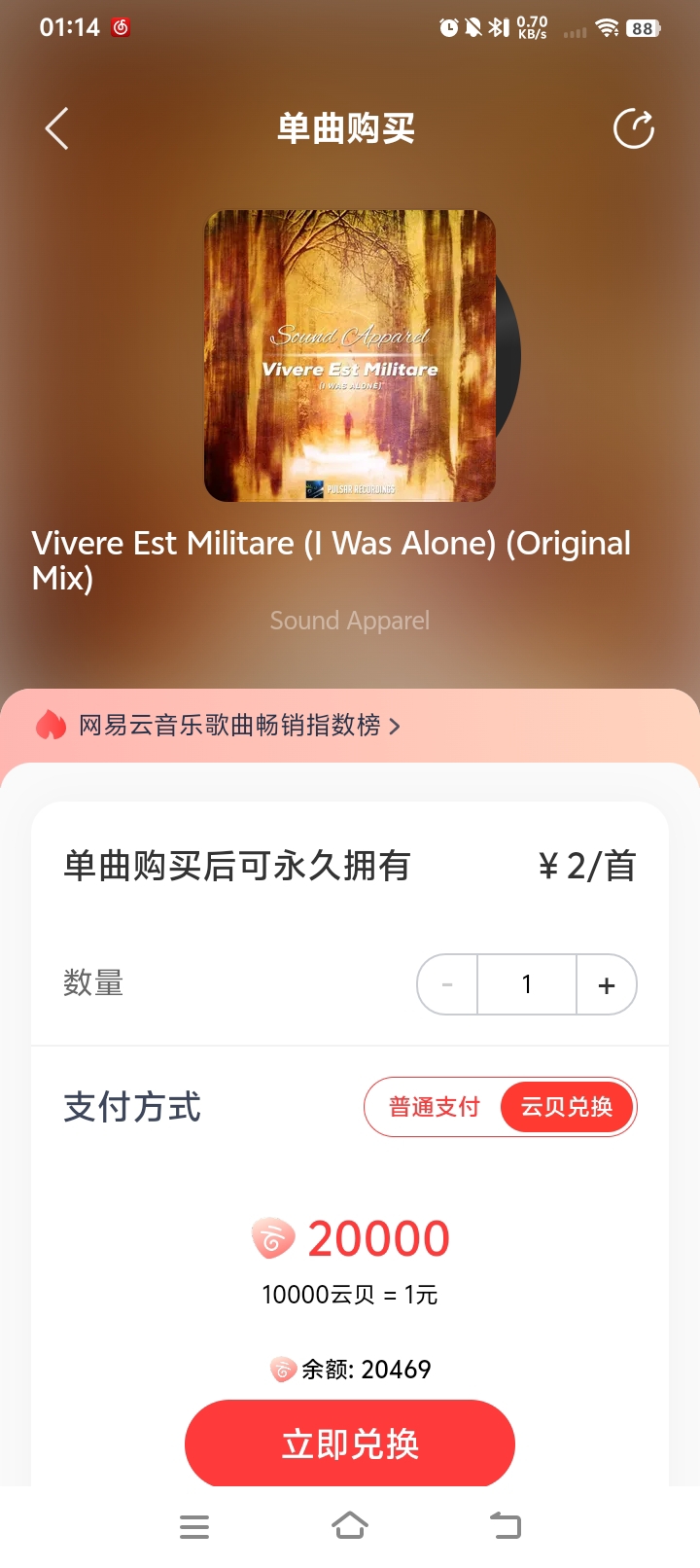This screenshot has width=700, height=1568.
Task: Tap the quantity number field
Action: [527, 984]
